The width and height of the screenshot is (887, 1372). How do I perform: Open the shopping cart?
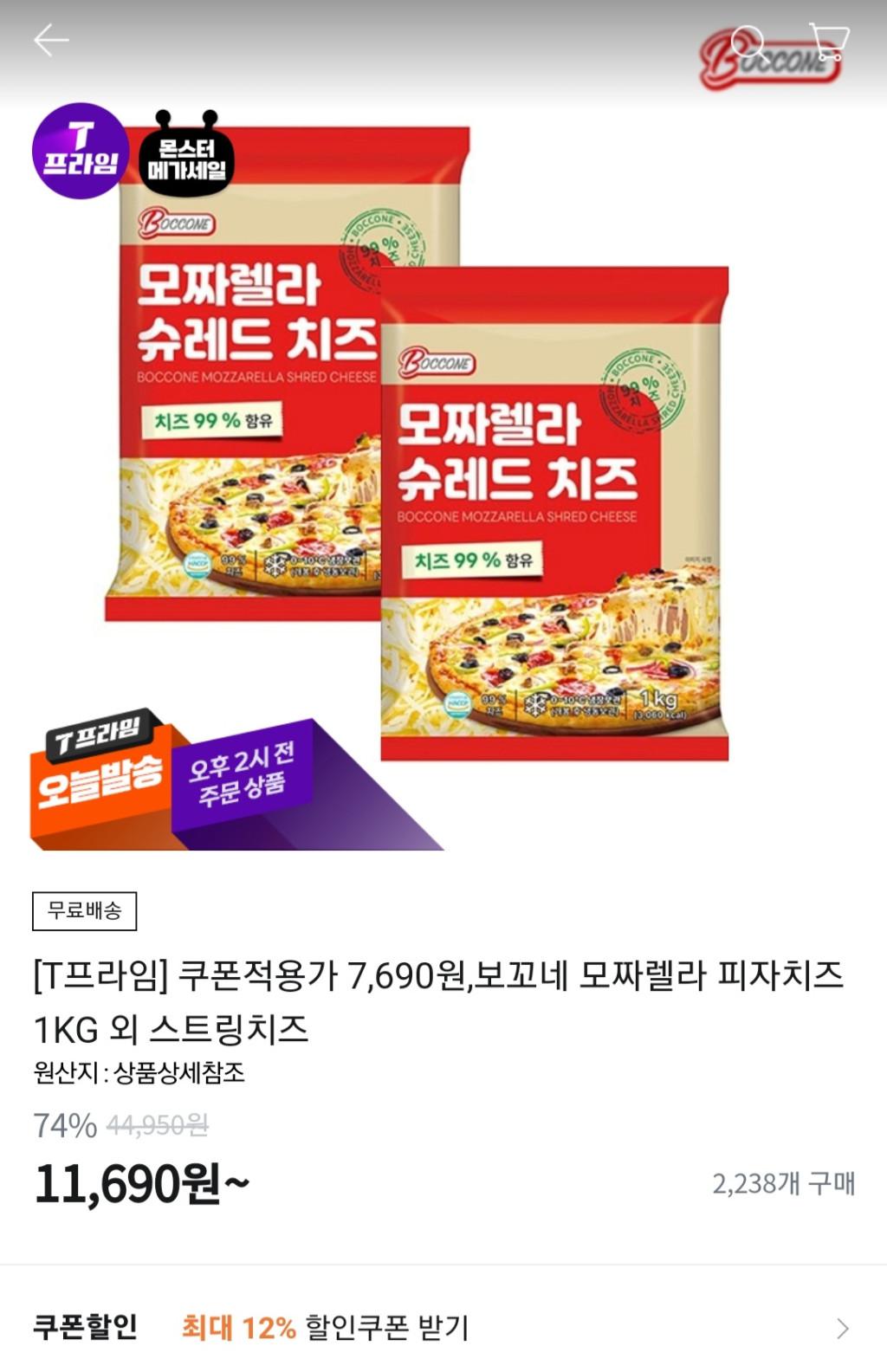(827, 41)
